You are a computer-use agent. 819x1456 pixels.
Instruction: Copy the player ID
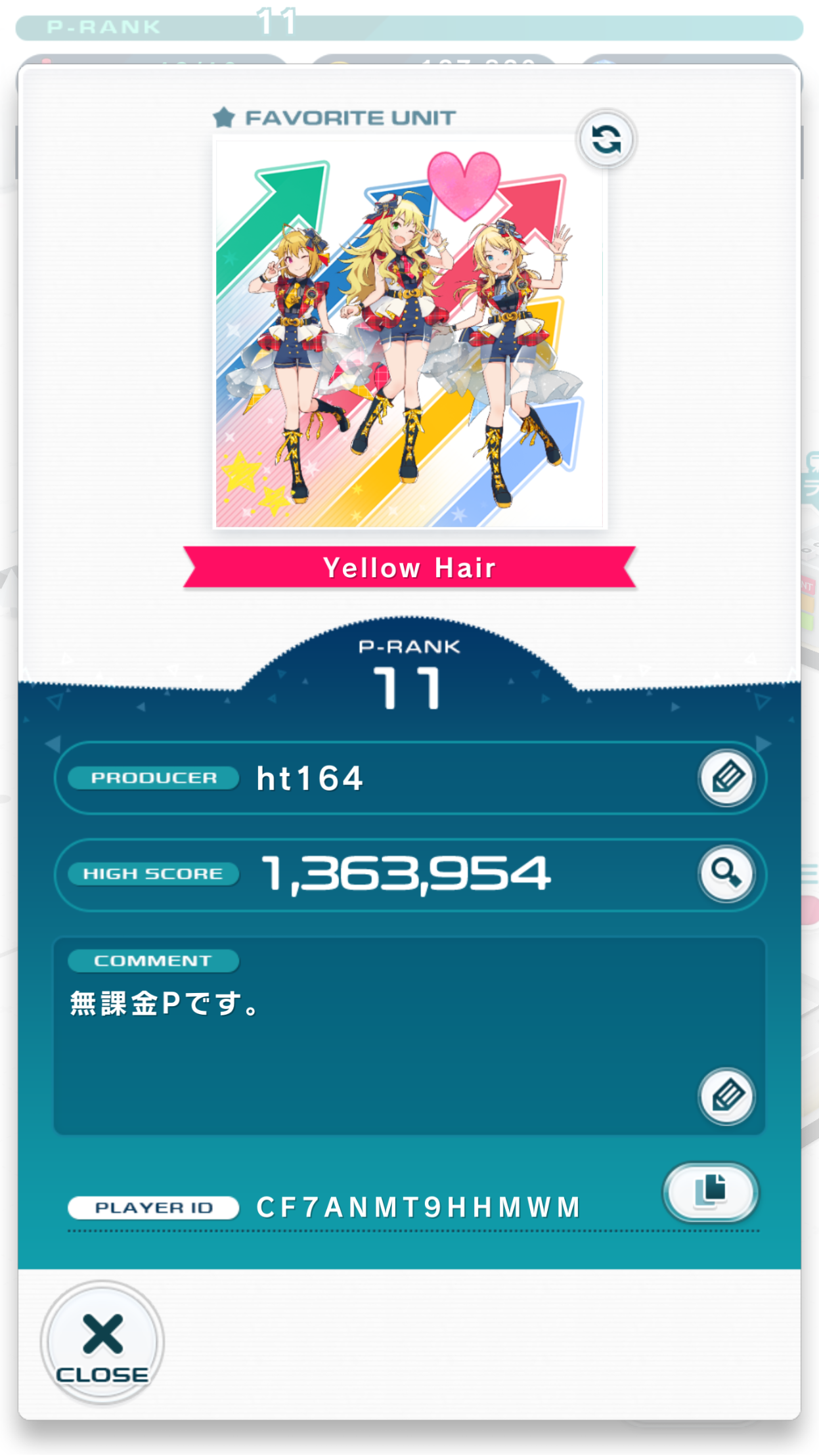(711, 1192)
